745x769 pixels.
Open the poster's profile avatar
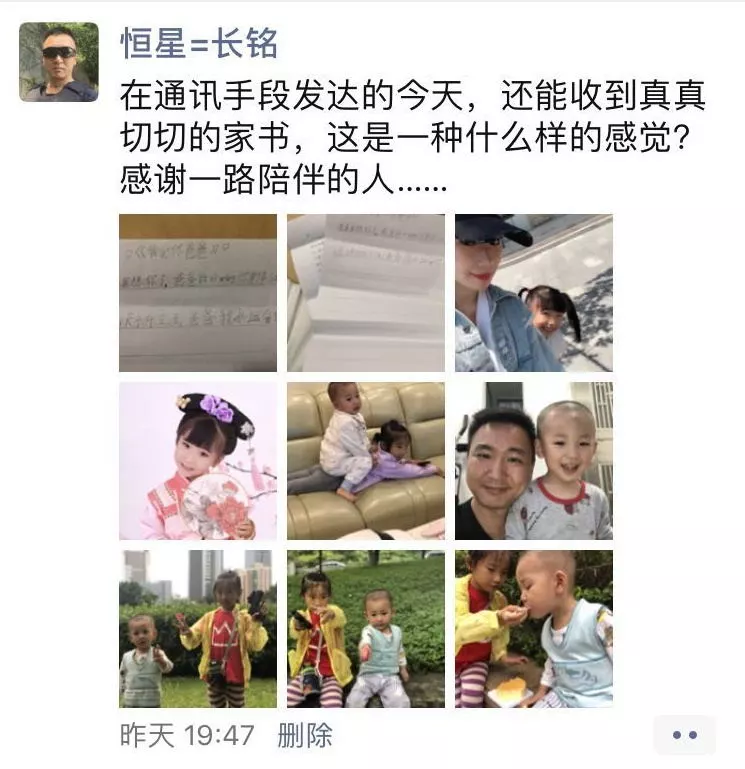59,62
